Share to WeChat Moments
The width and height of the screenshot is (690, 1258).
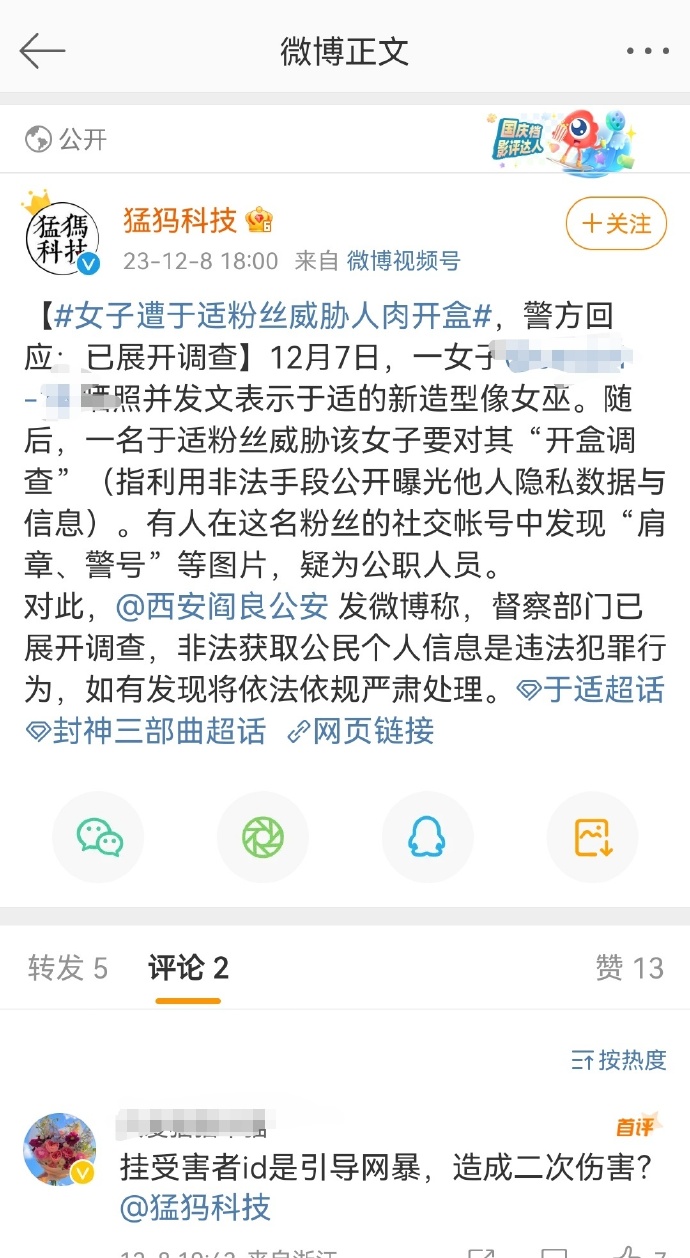[263, 837]
